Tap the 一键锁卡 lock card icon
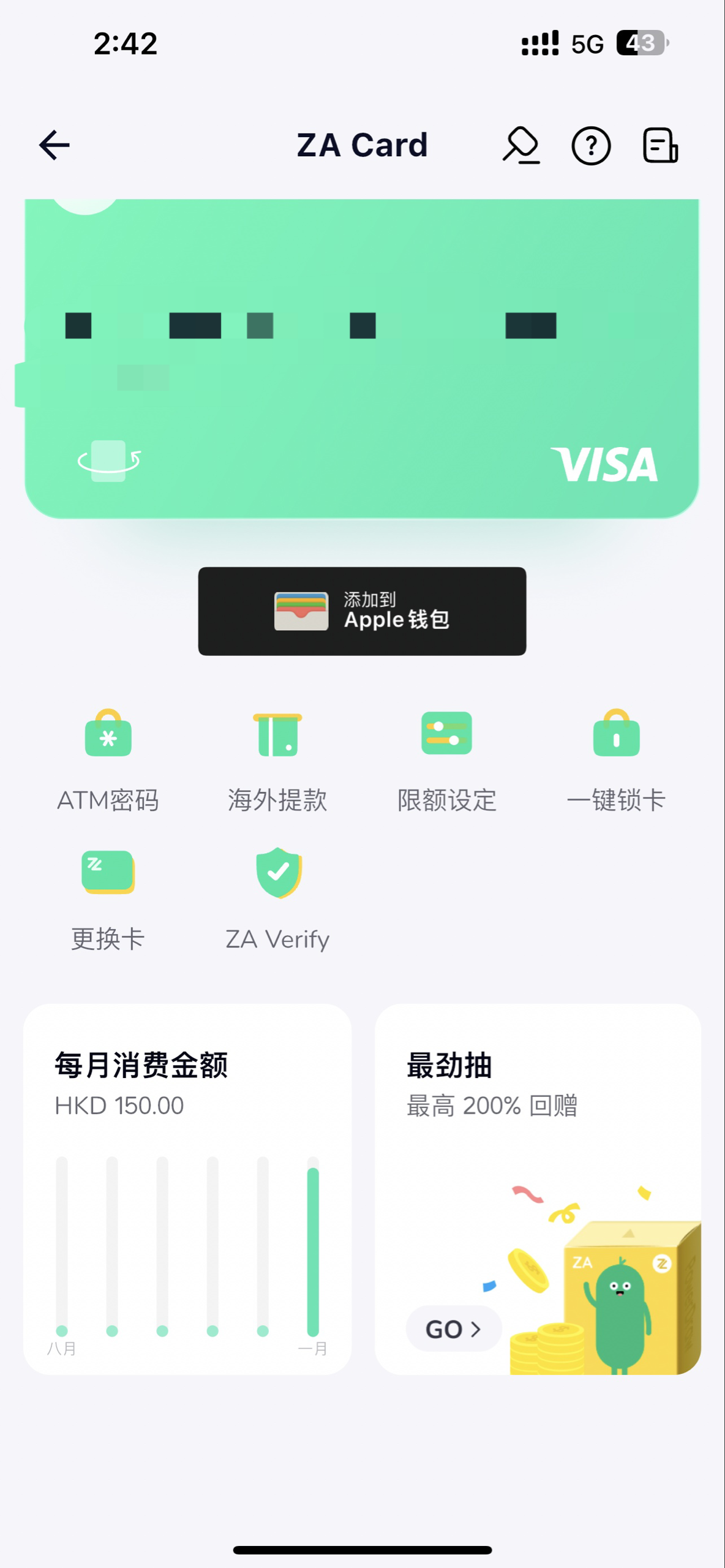Screen dimensions: 725x1568 [617, 734]
